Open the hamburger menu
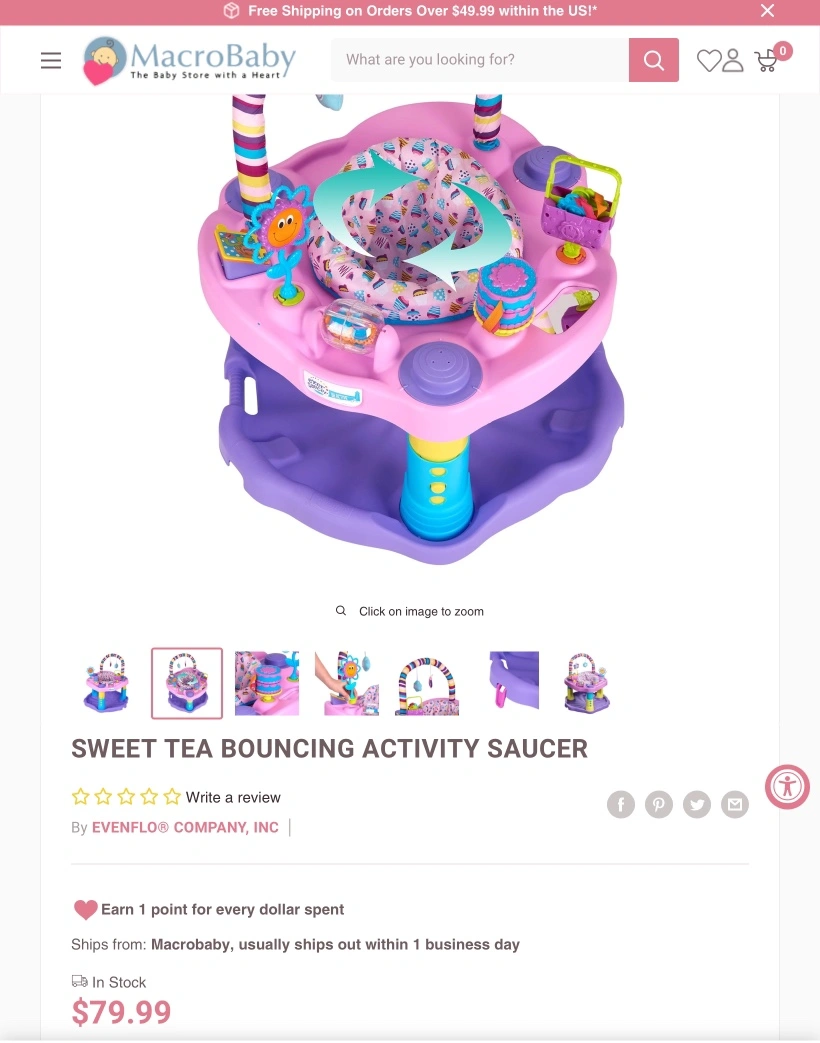The height and width of the screenshot is (1043, 820). click(x=51, y=61)
